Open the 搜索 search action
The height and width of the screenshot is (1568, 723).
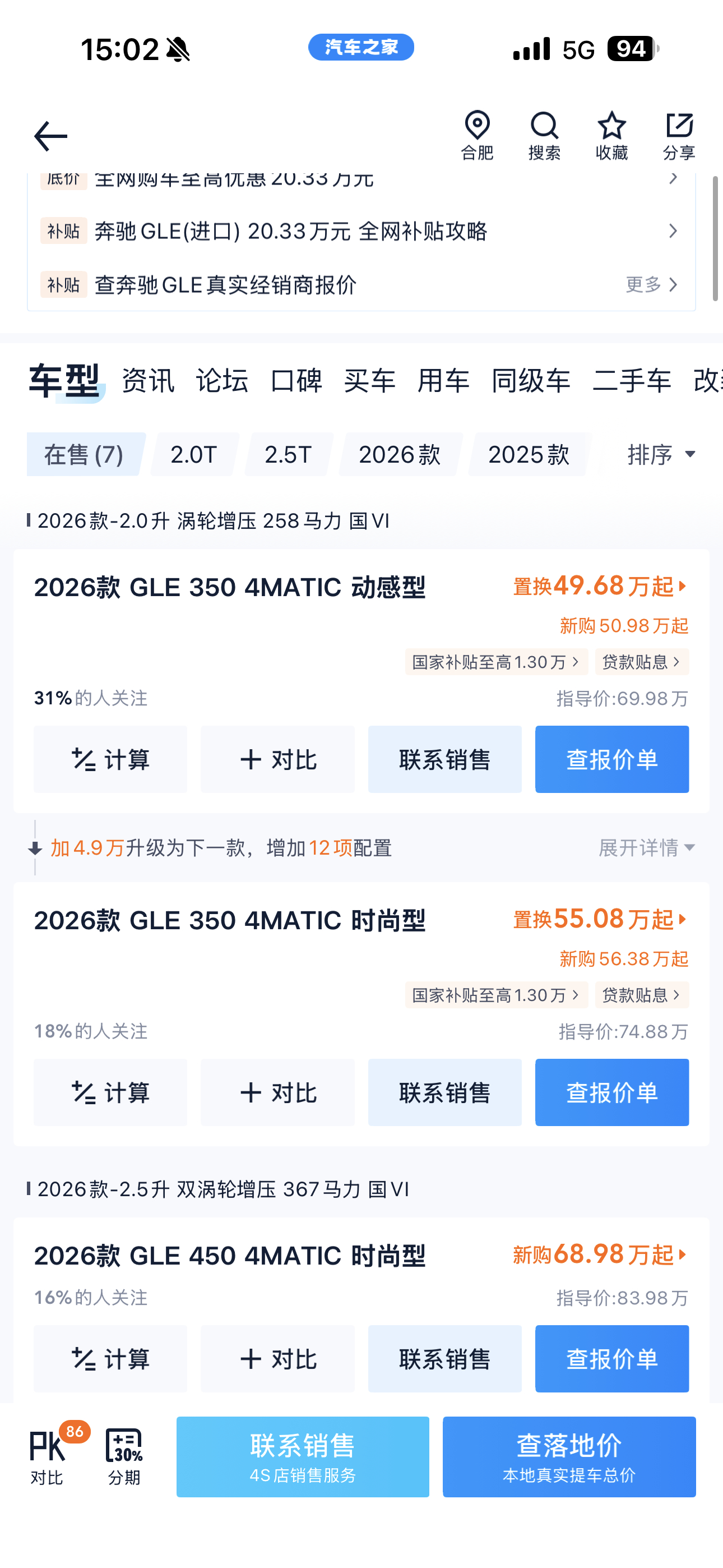[x=544, y=136]
